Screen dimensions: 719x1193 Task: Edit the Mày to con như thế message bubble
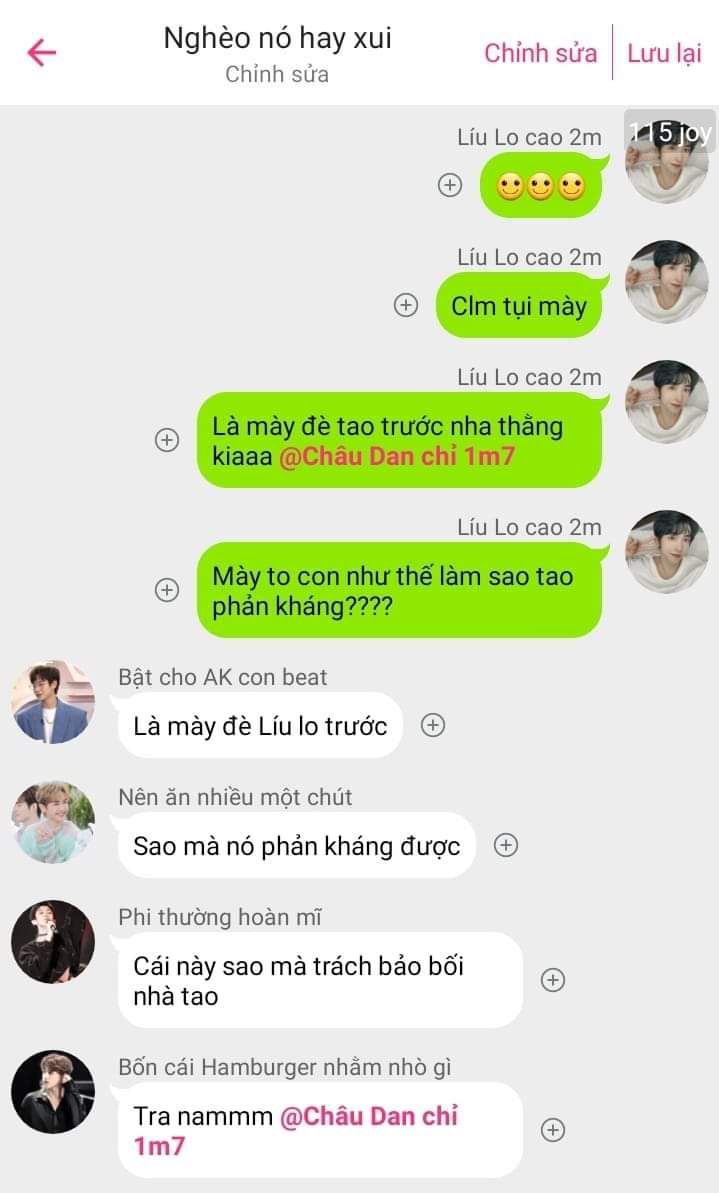pos(398,590)
